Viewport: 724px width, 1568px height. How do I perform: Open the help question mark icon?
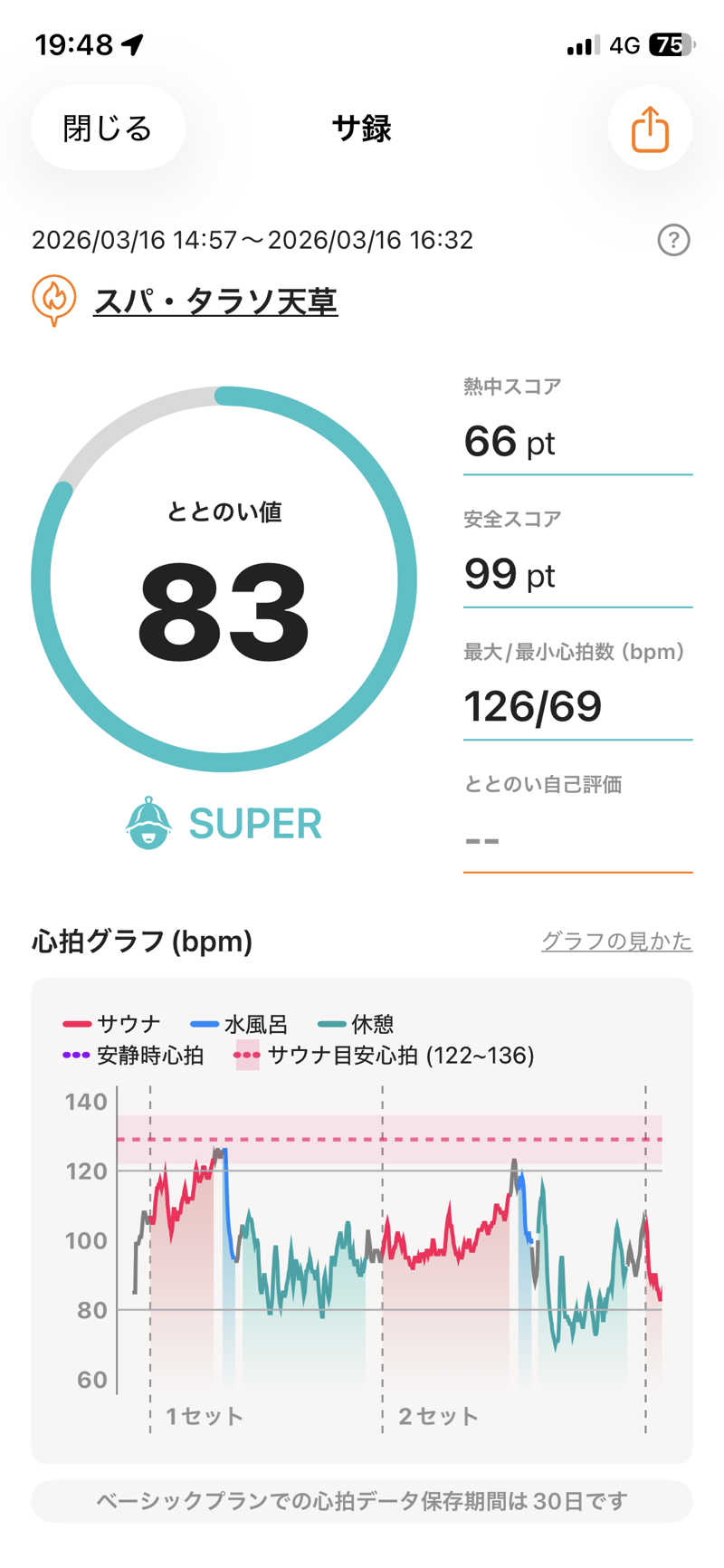pyautogui.click(x=673, y=241)
